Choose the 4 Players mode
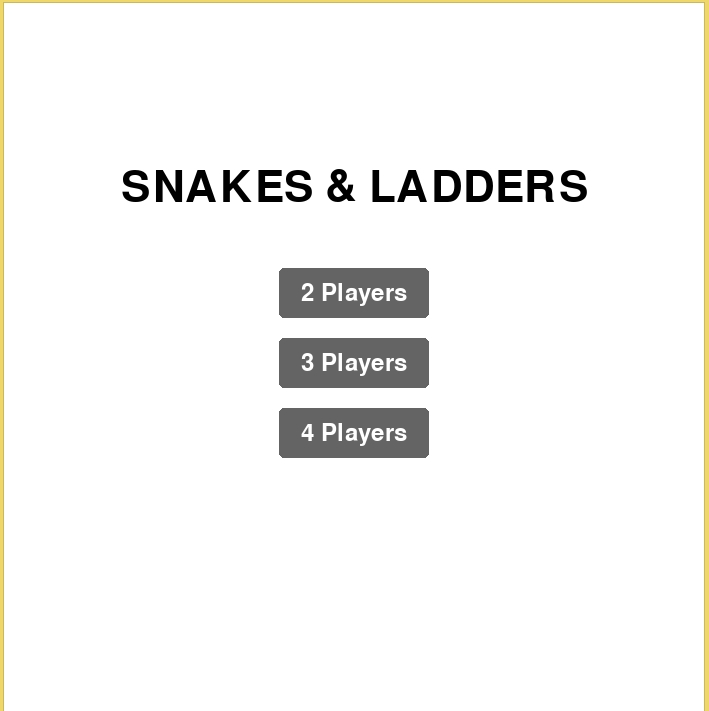This screenshot has height=711, width=709. (354, 433)
